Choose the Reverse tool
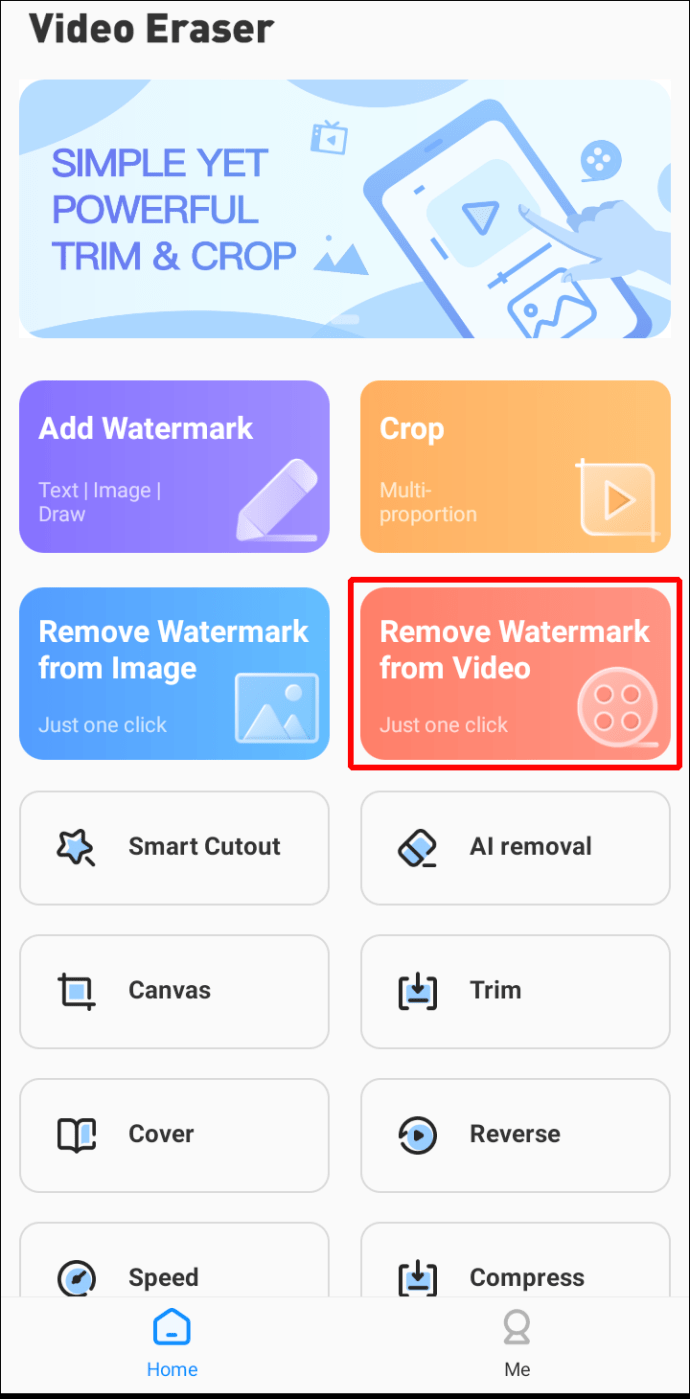Viewport: 690px width, 1399px height. tap(515, 1134)
